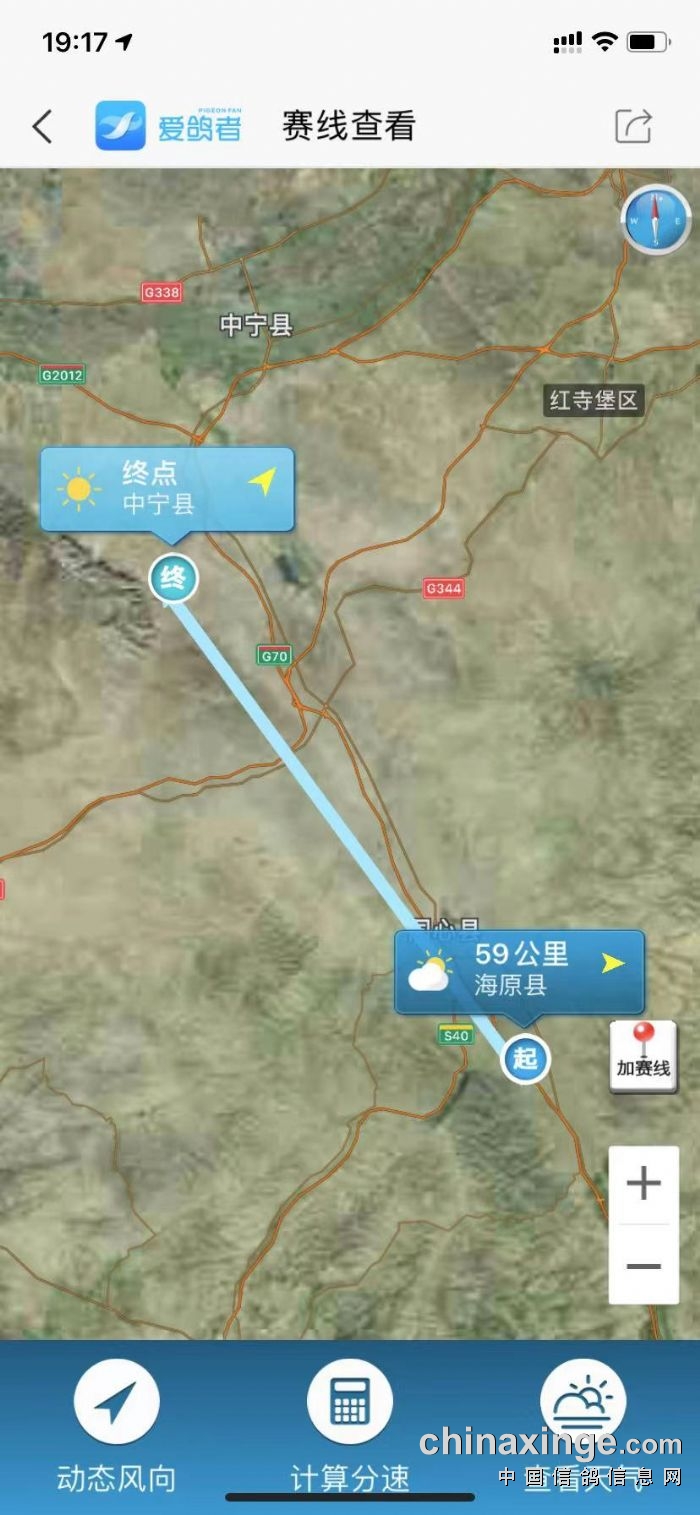Share this race route

(633, 127)
